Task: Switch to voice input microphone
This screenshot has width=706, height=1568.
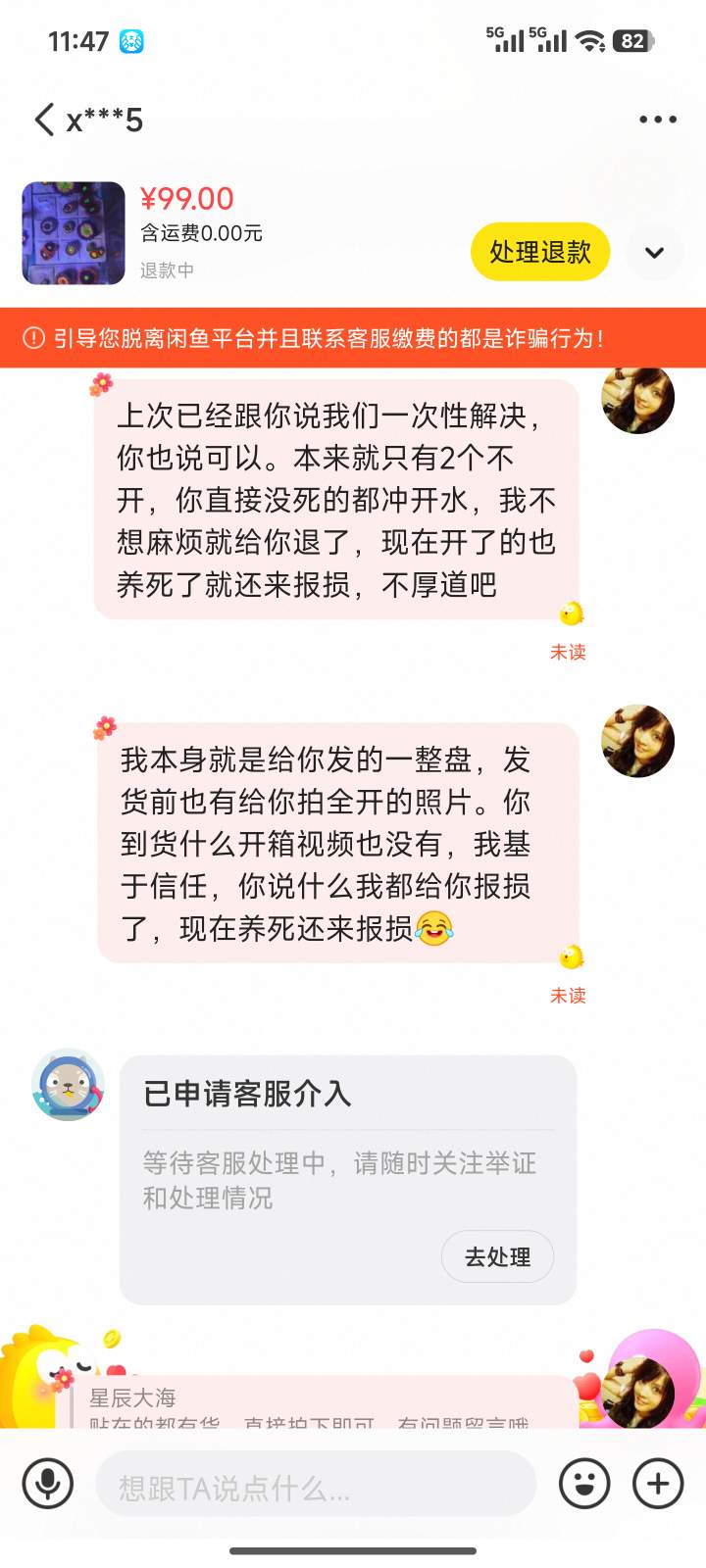Action: tap(47, 1484)
